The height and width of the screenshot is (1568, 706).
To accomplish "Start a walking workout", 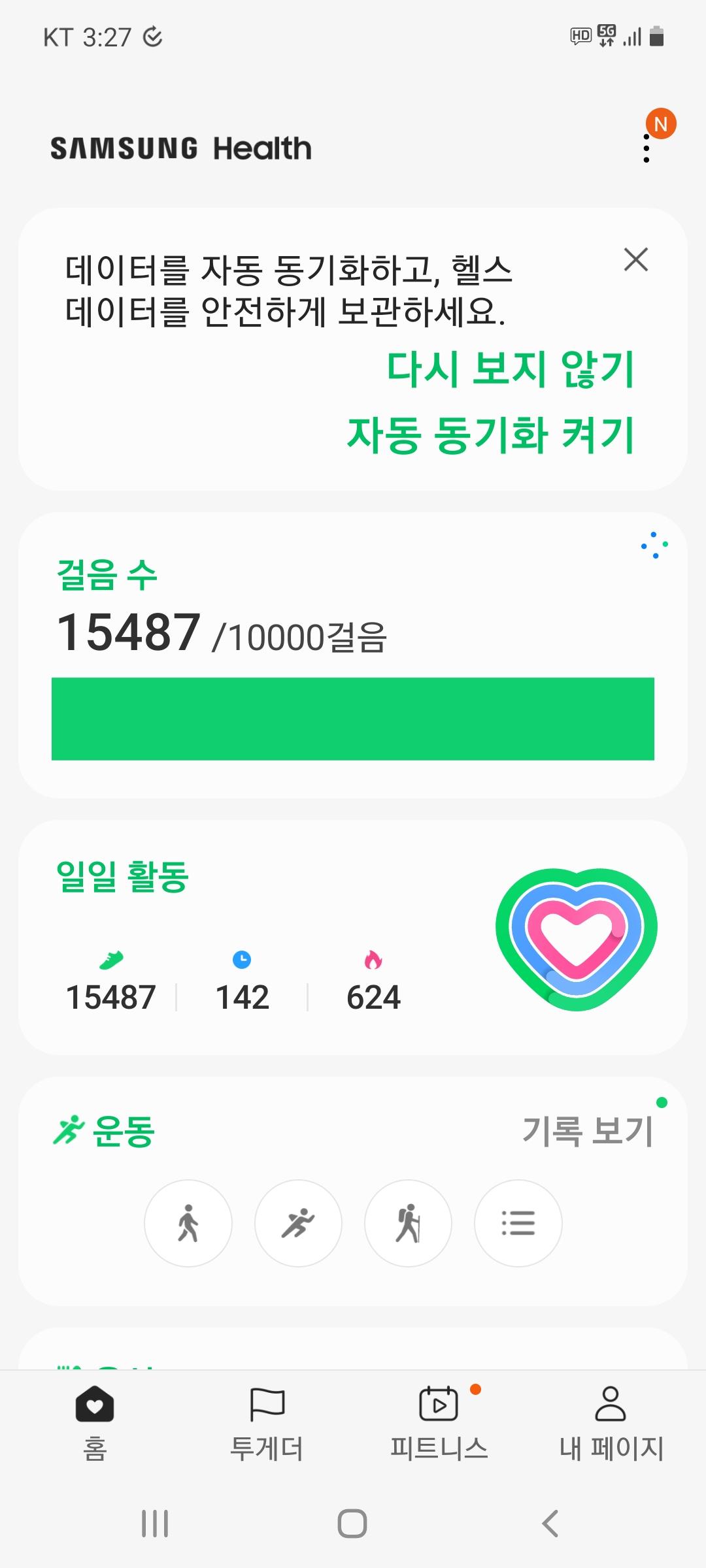I will [x=188, y=1223].
